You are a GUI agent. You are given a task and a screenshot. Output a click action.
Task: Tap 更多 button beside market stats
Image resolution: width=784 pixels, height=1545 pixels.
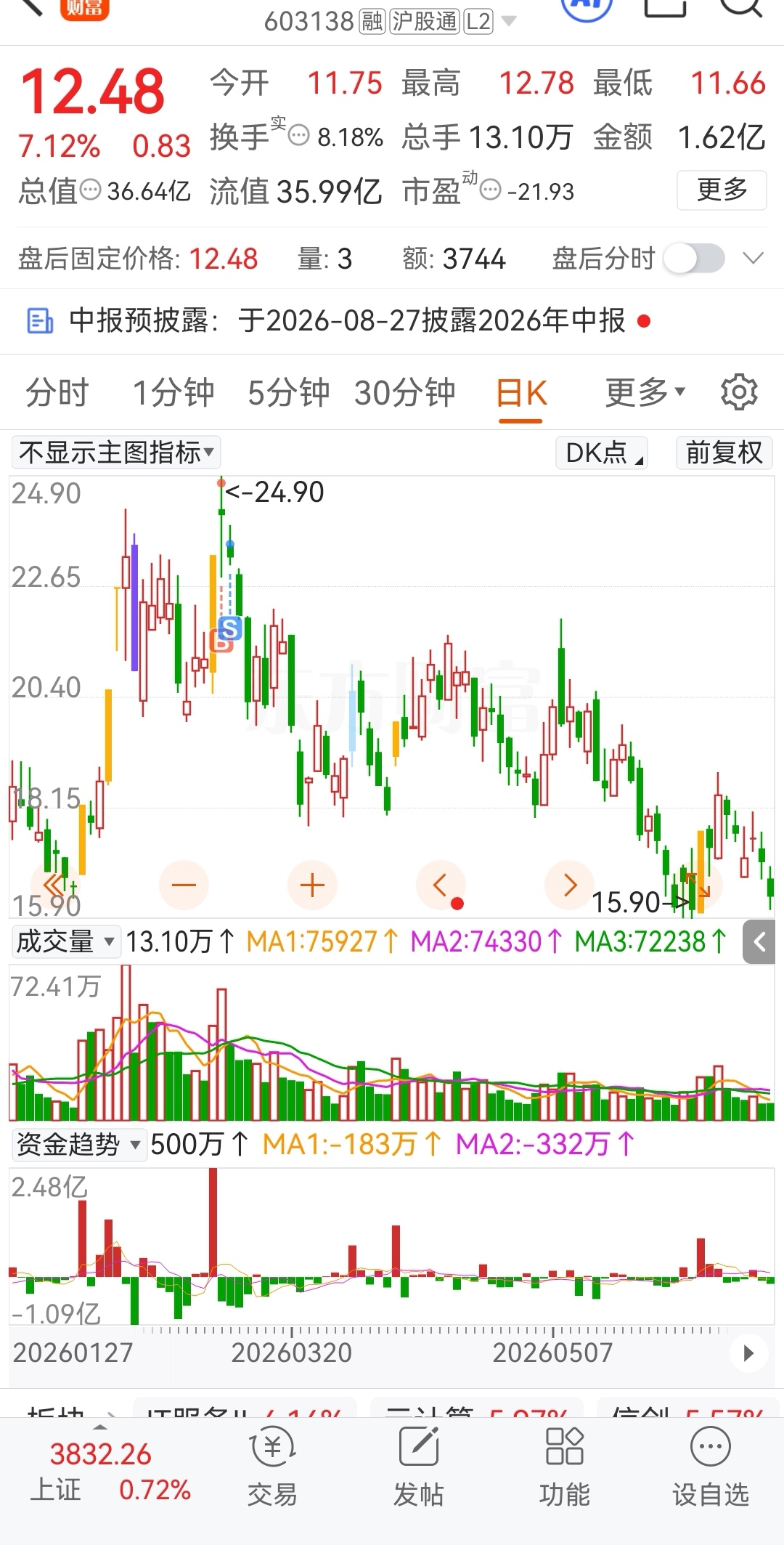(x=722, y=190)
